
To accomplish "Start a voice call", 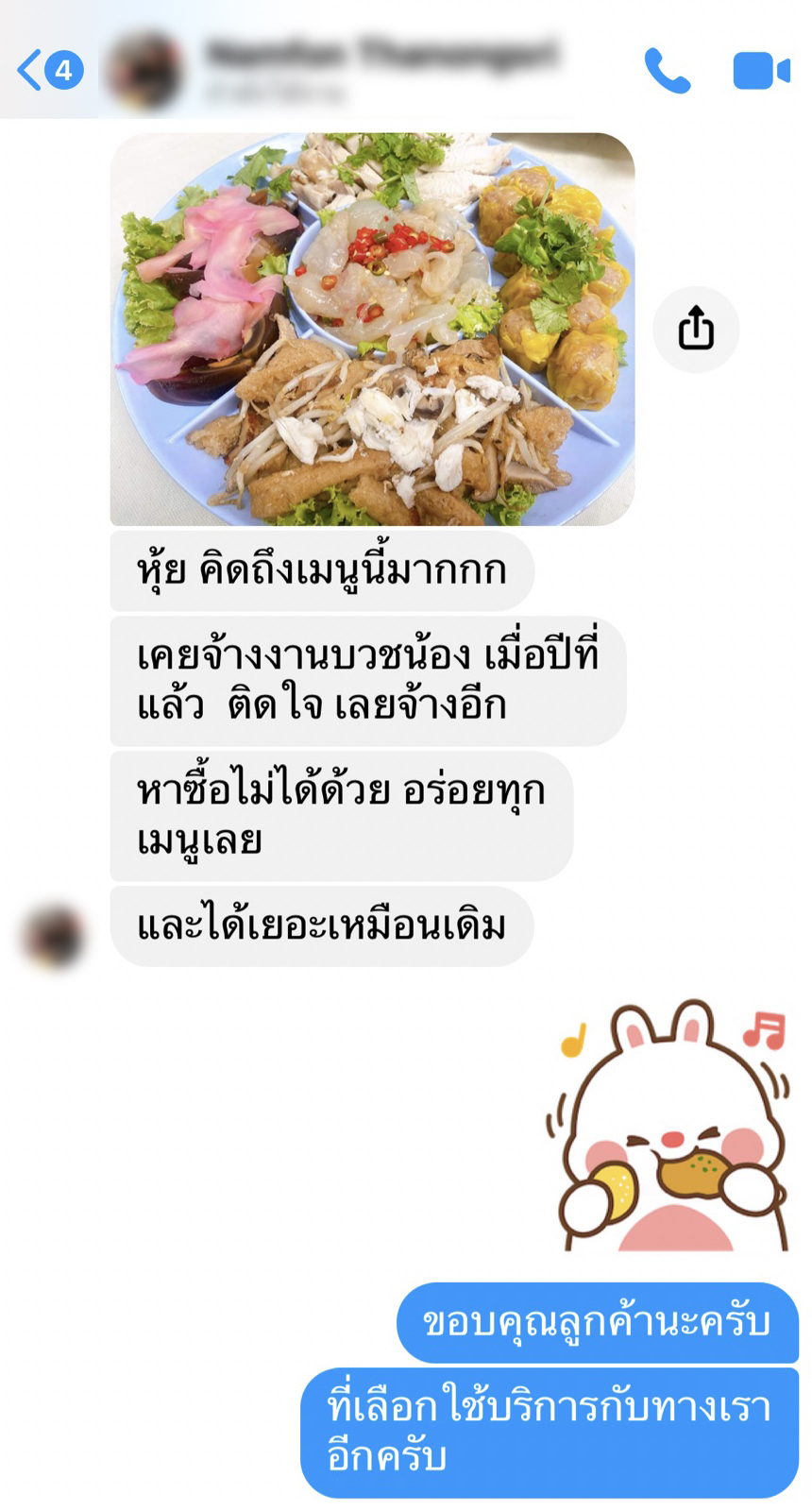I will pyautogui.click(x=667, y=71).
